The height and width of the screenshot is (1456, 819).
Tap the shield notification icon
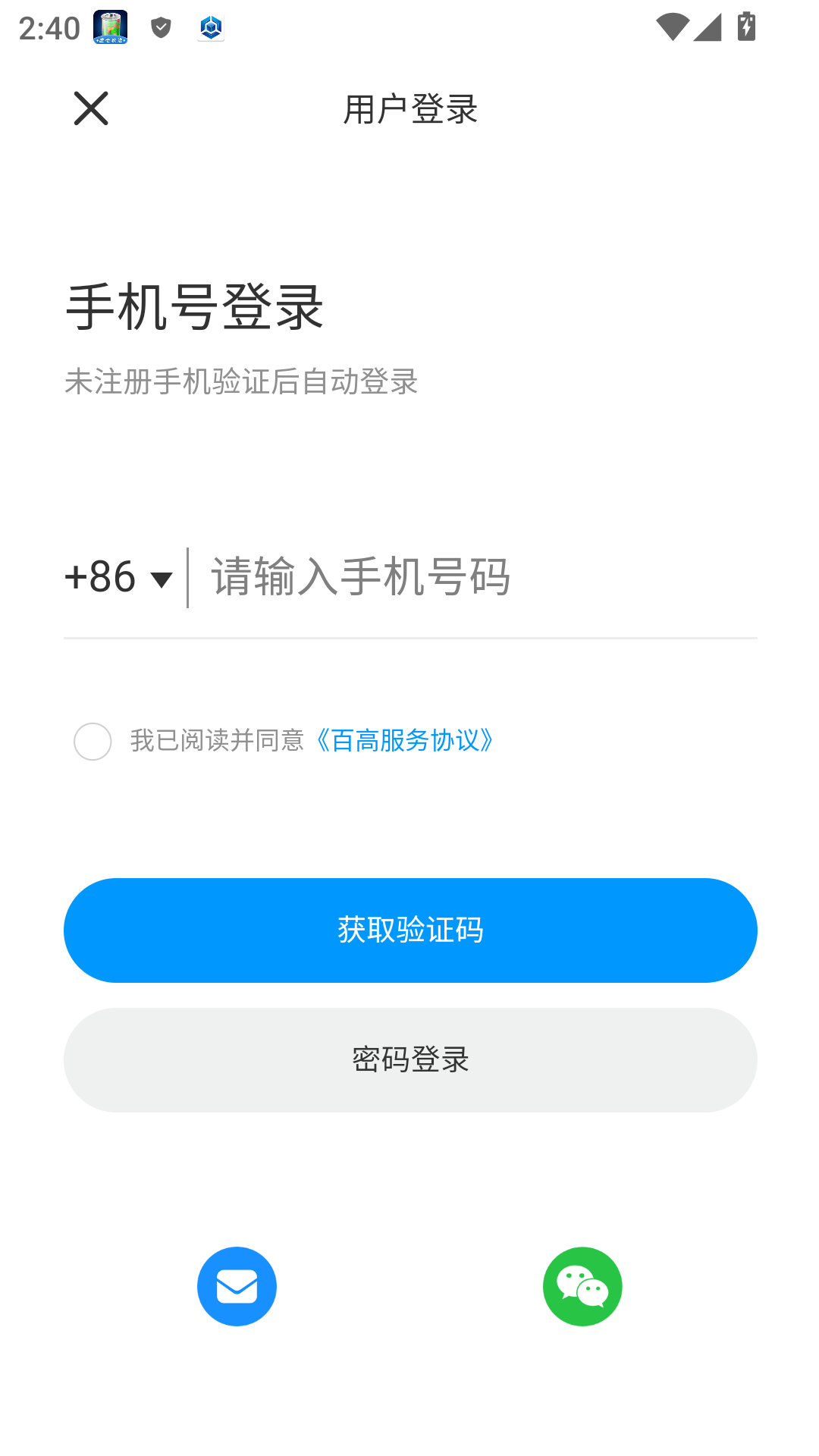(x=159, y=27)
